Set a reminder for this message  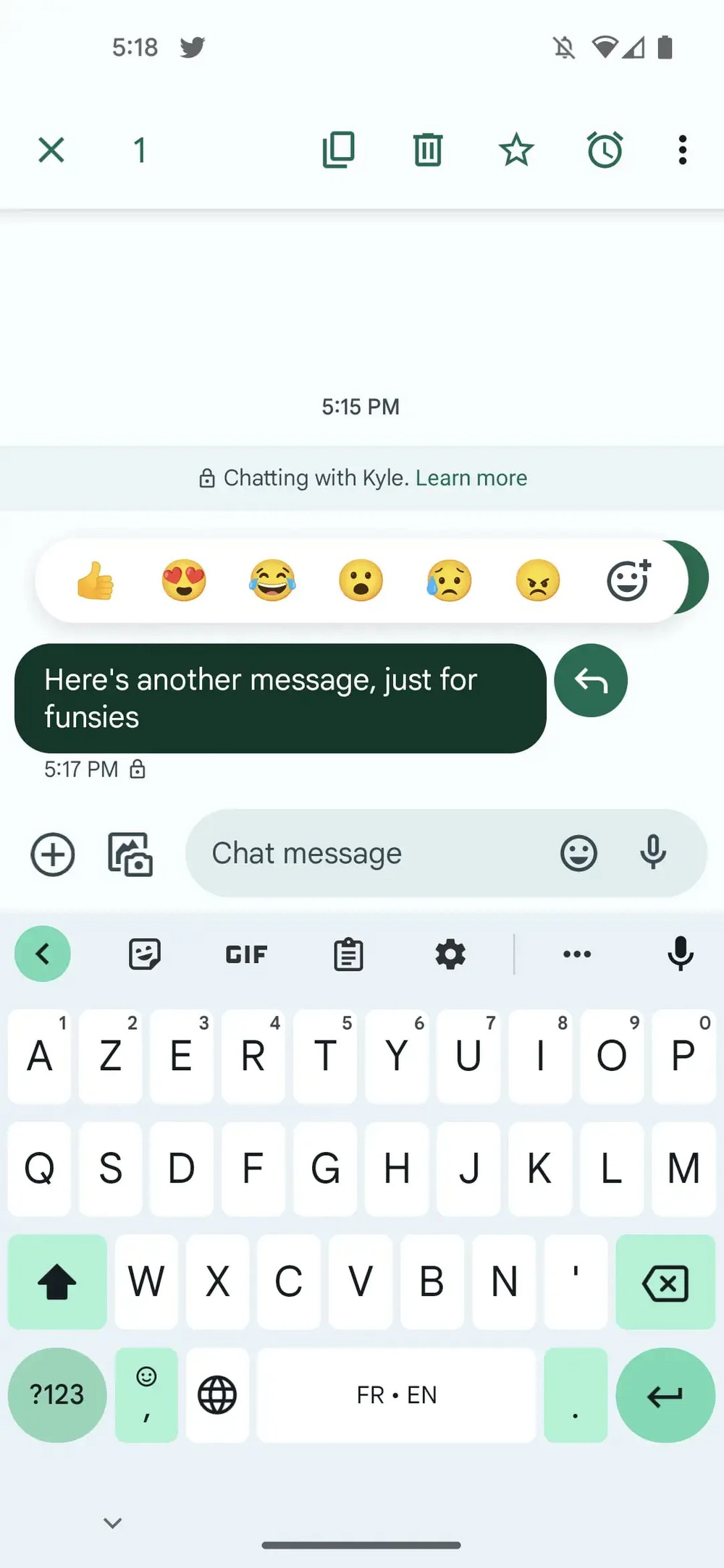(605, 151)
